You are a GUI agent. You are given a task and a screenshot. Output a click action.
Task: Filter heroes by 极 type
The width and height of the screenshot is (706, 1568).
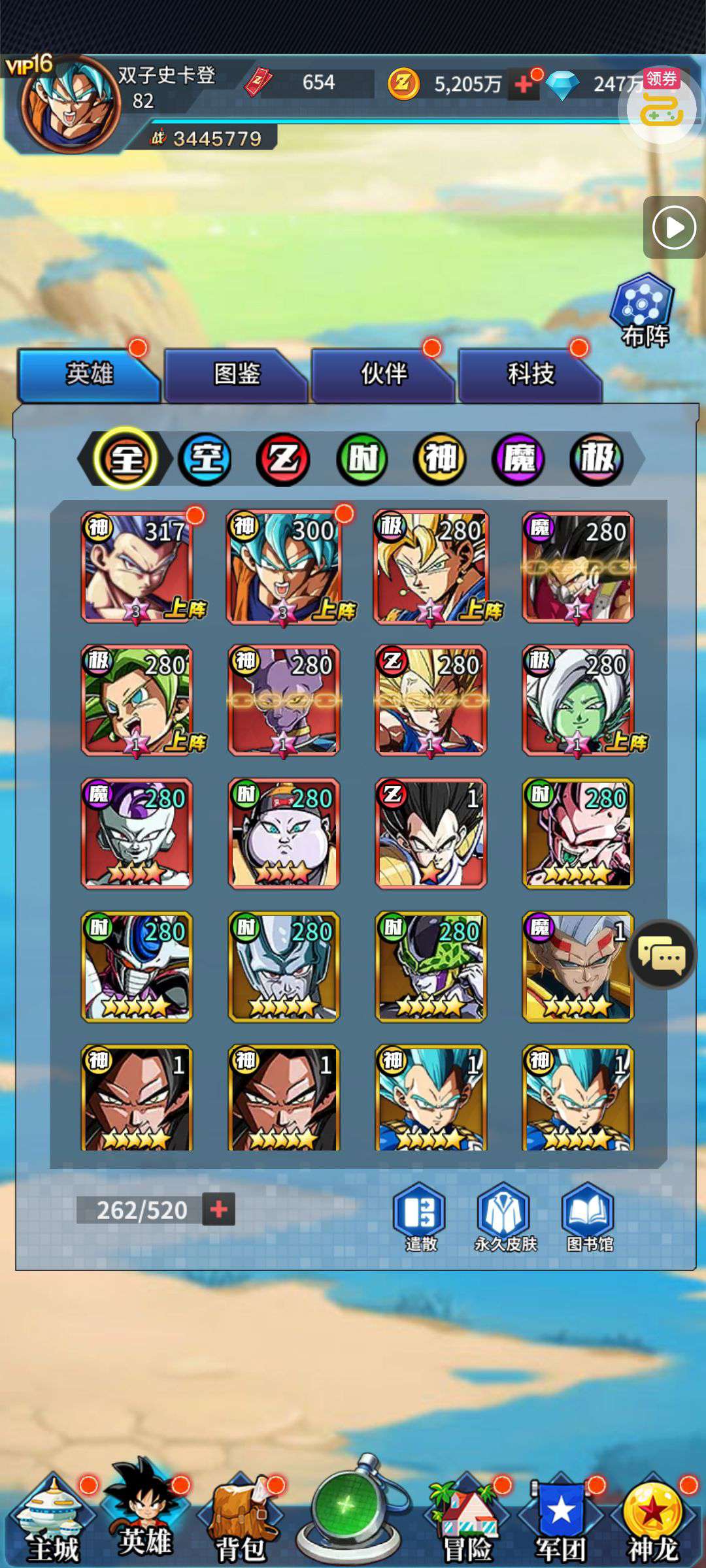click(x=597, y=459)
